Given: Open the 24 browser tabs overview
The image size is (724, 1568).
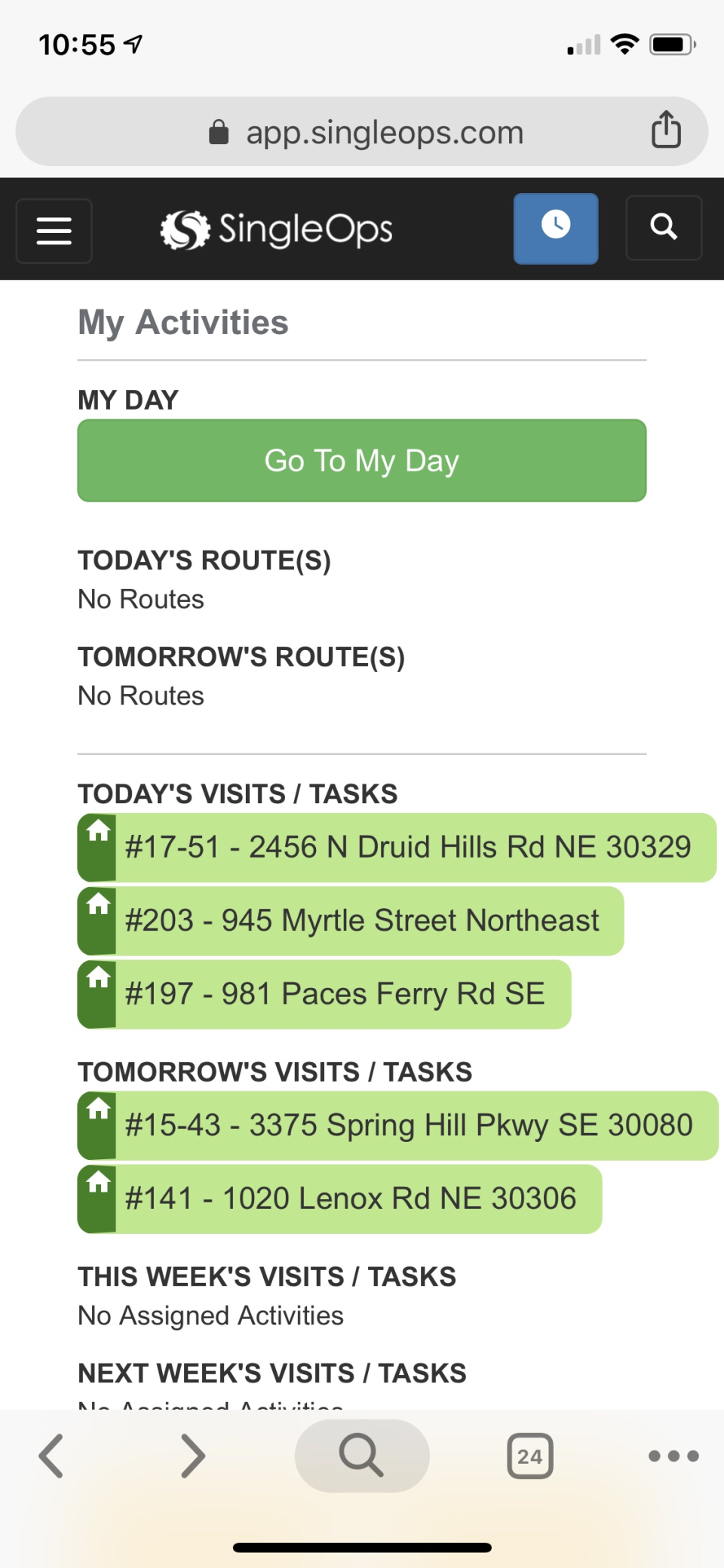Looking at the screenshot, I should [529, 1456].
